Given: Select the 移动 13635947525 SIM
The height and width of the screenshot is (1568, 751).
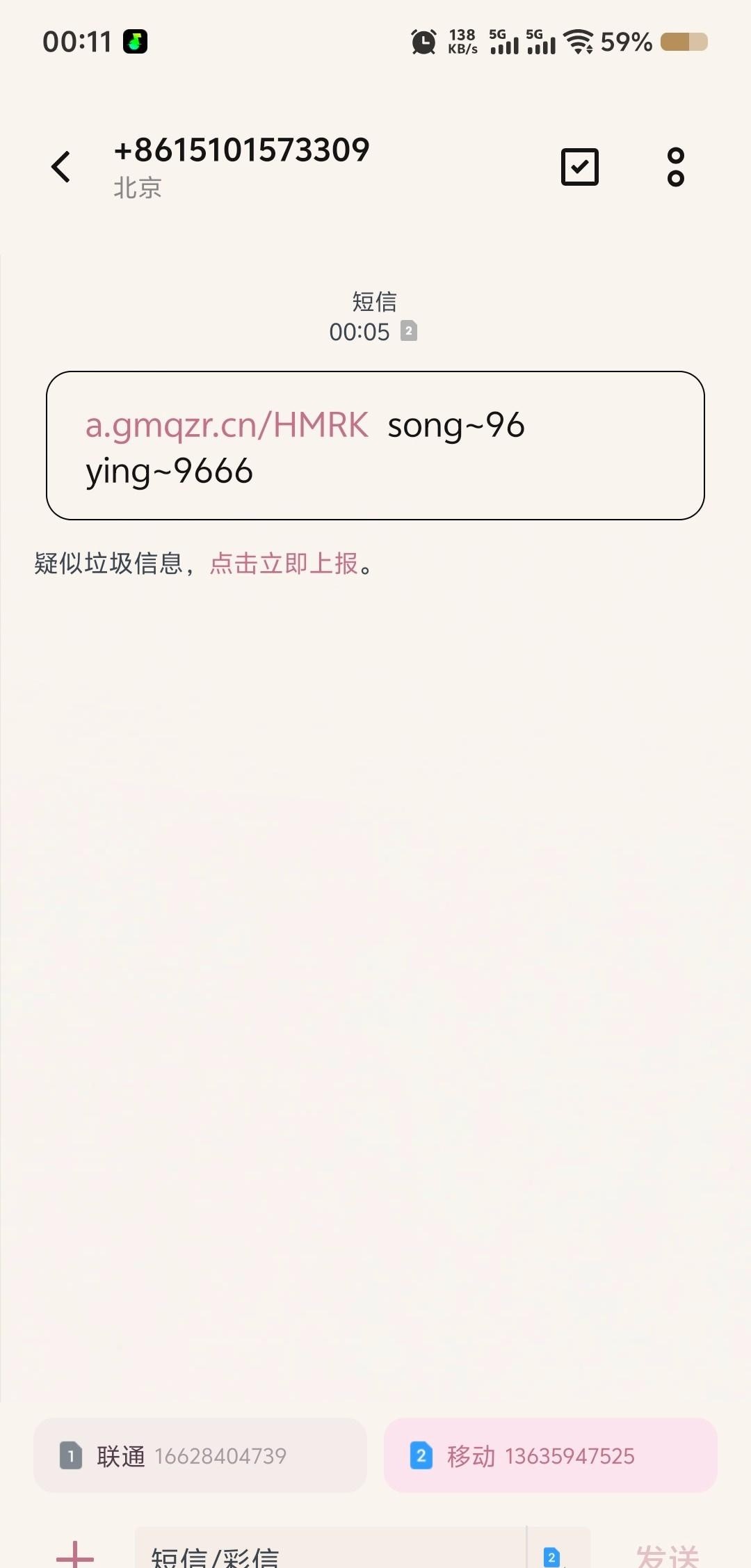Looking at the screenshot, I should [550, 1455].
